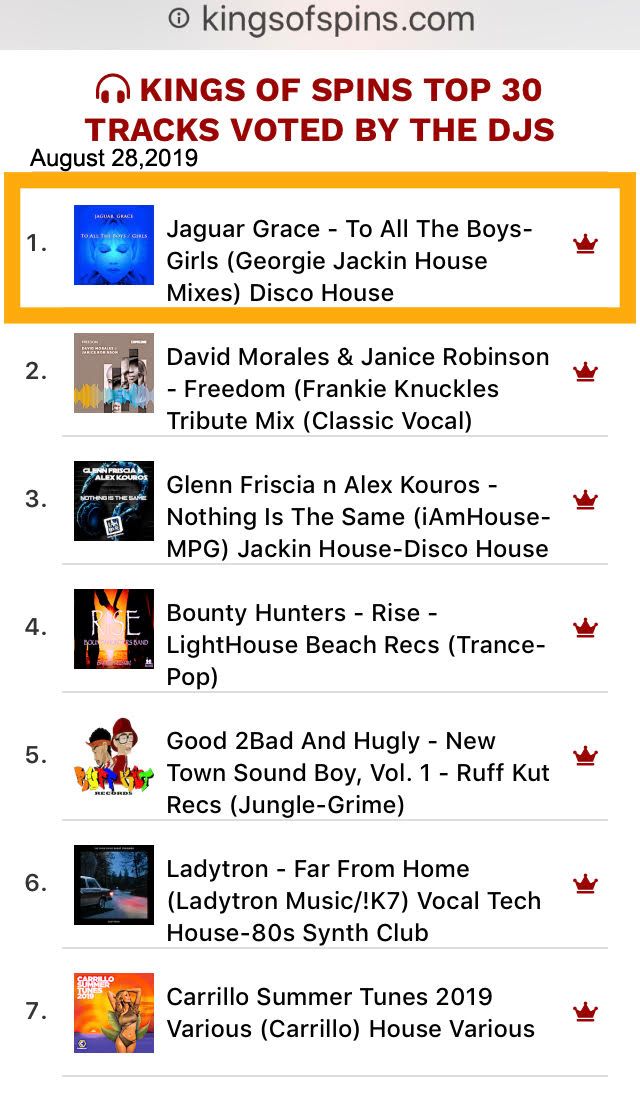Open David Morales & Janice Robinson - Freedom
Screen dimensions: 640x1095
tap(357, 389)
